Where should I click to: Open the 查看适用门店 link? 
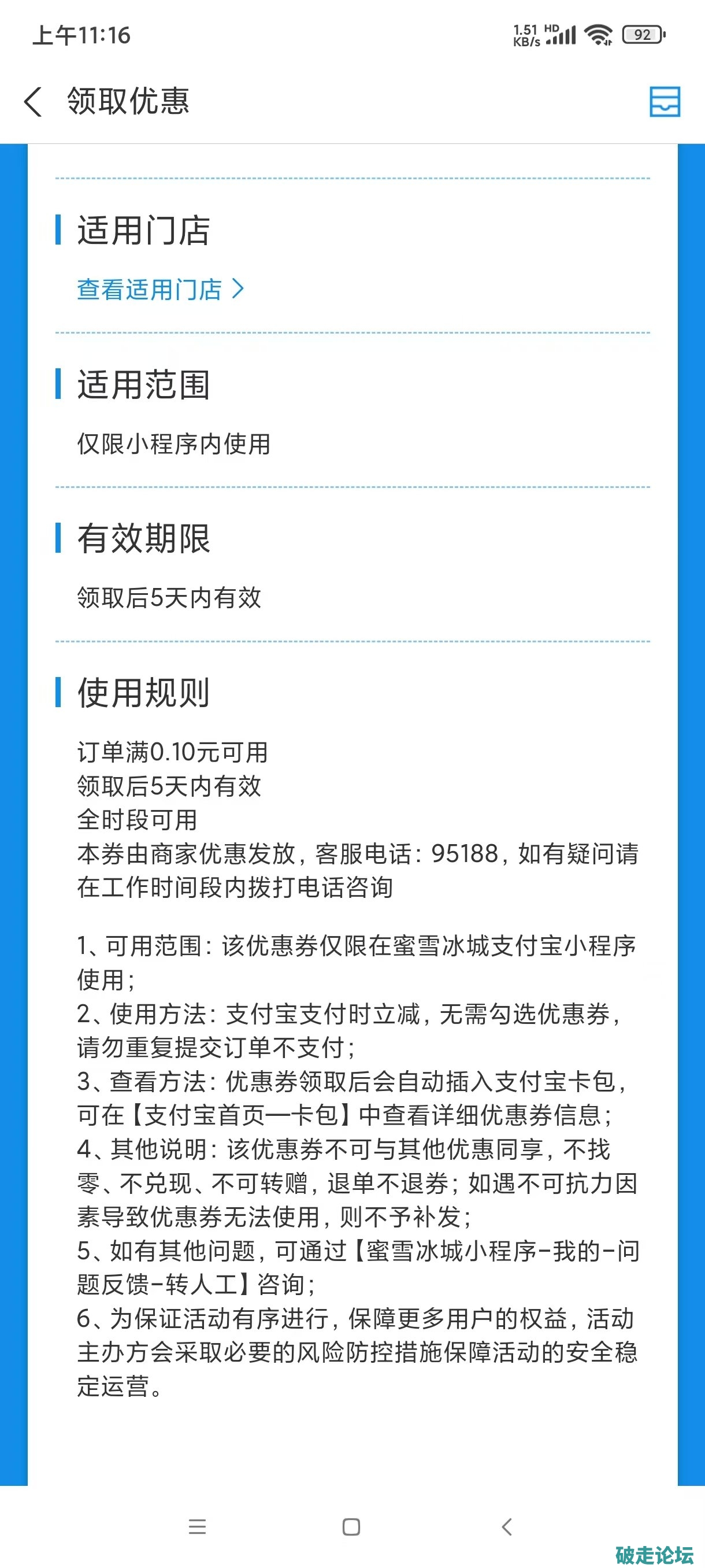(x=160, y=290)
